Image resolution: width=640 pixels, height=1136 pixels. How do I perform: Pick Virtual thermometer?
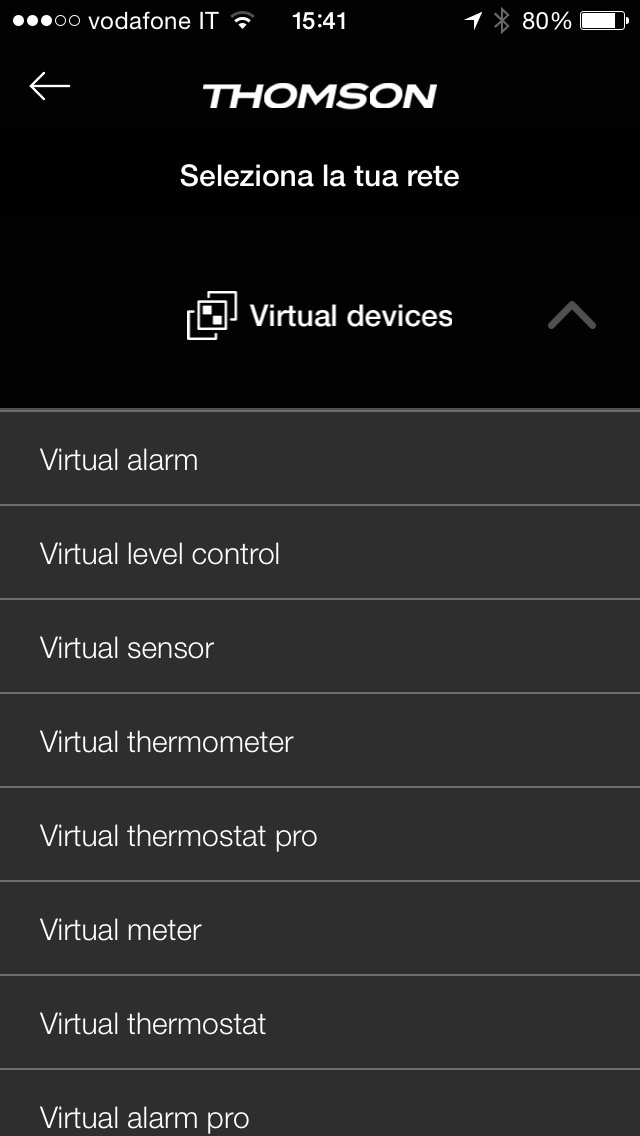(x=320, y=742)
